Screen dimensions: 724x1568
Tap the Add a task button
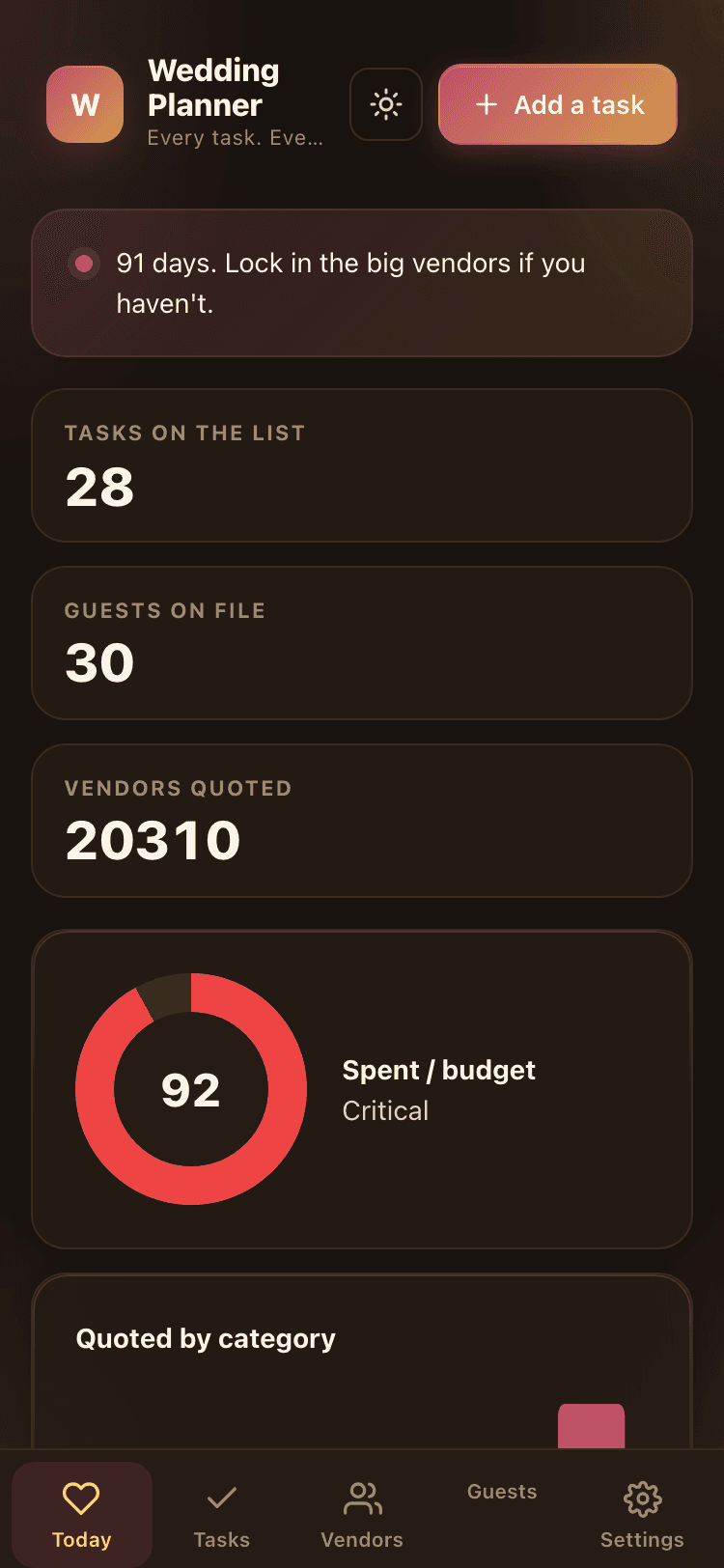pos(558,104)
